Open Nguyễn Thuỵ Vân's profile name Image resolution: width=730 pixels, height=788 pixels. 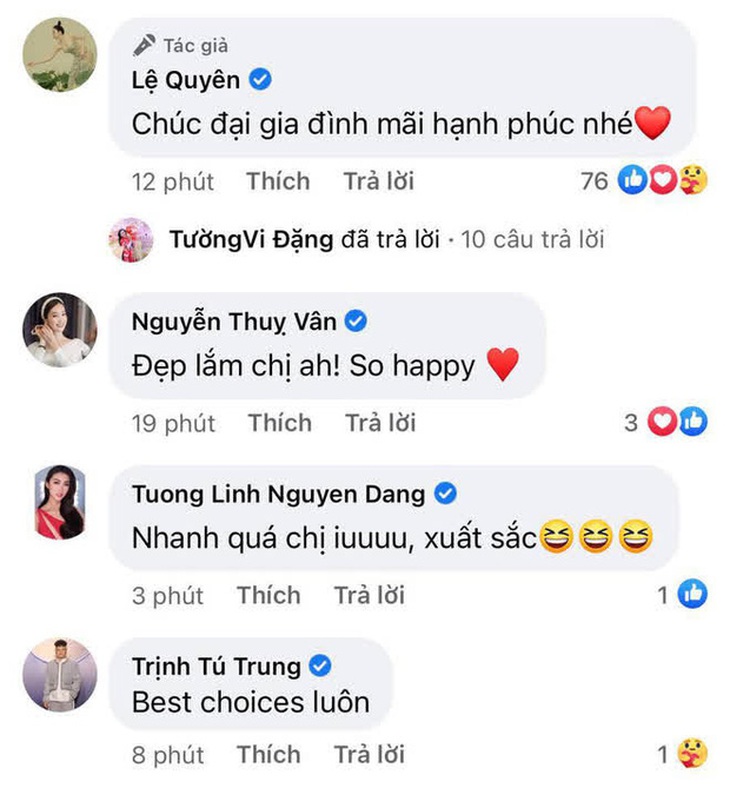[235, 321]
